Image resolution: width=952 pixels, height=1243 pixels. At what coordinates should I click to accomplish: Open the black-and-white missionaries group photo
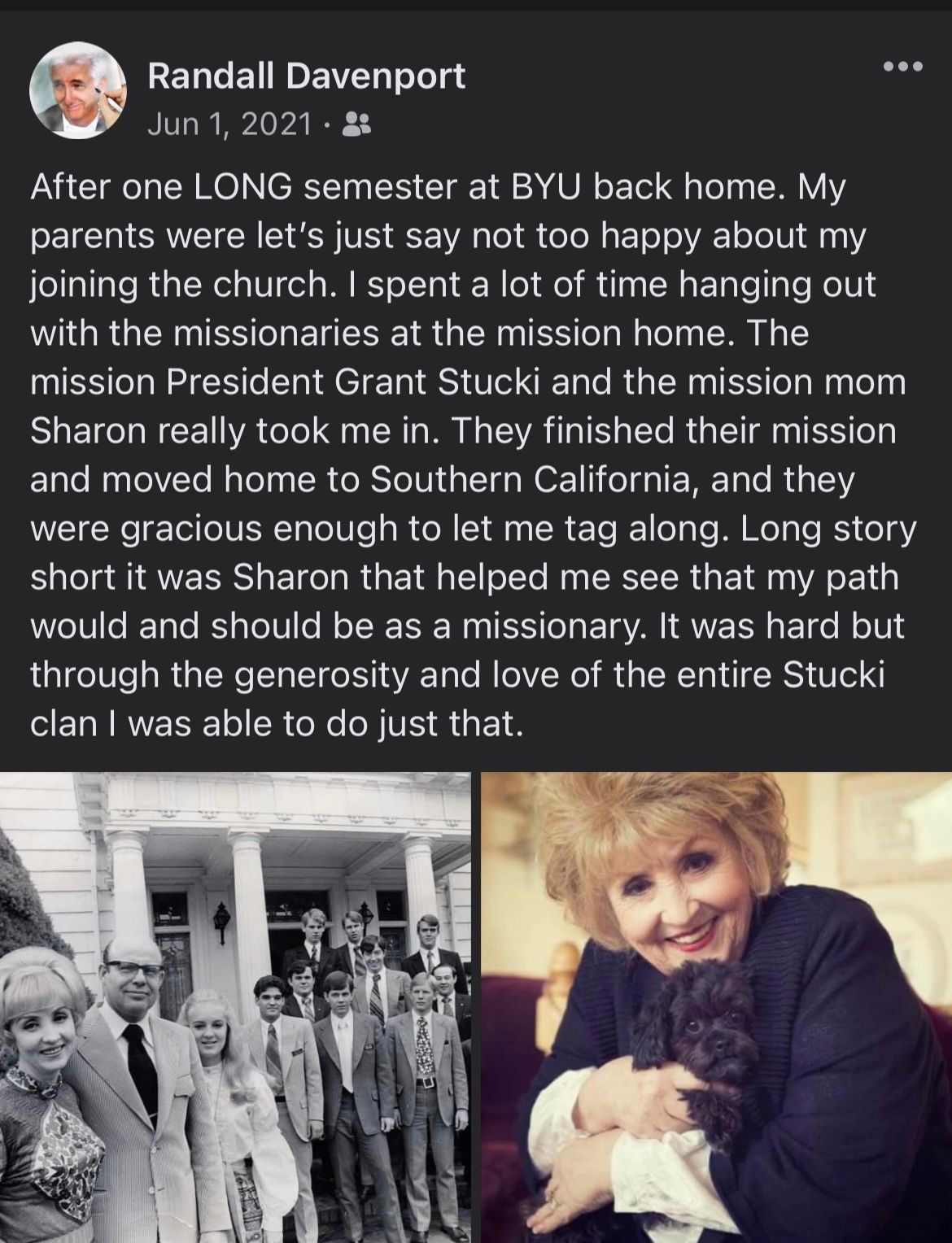(235, 1007)
